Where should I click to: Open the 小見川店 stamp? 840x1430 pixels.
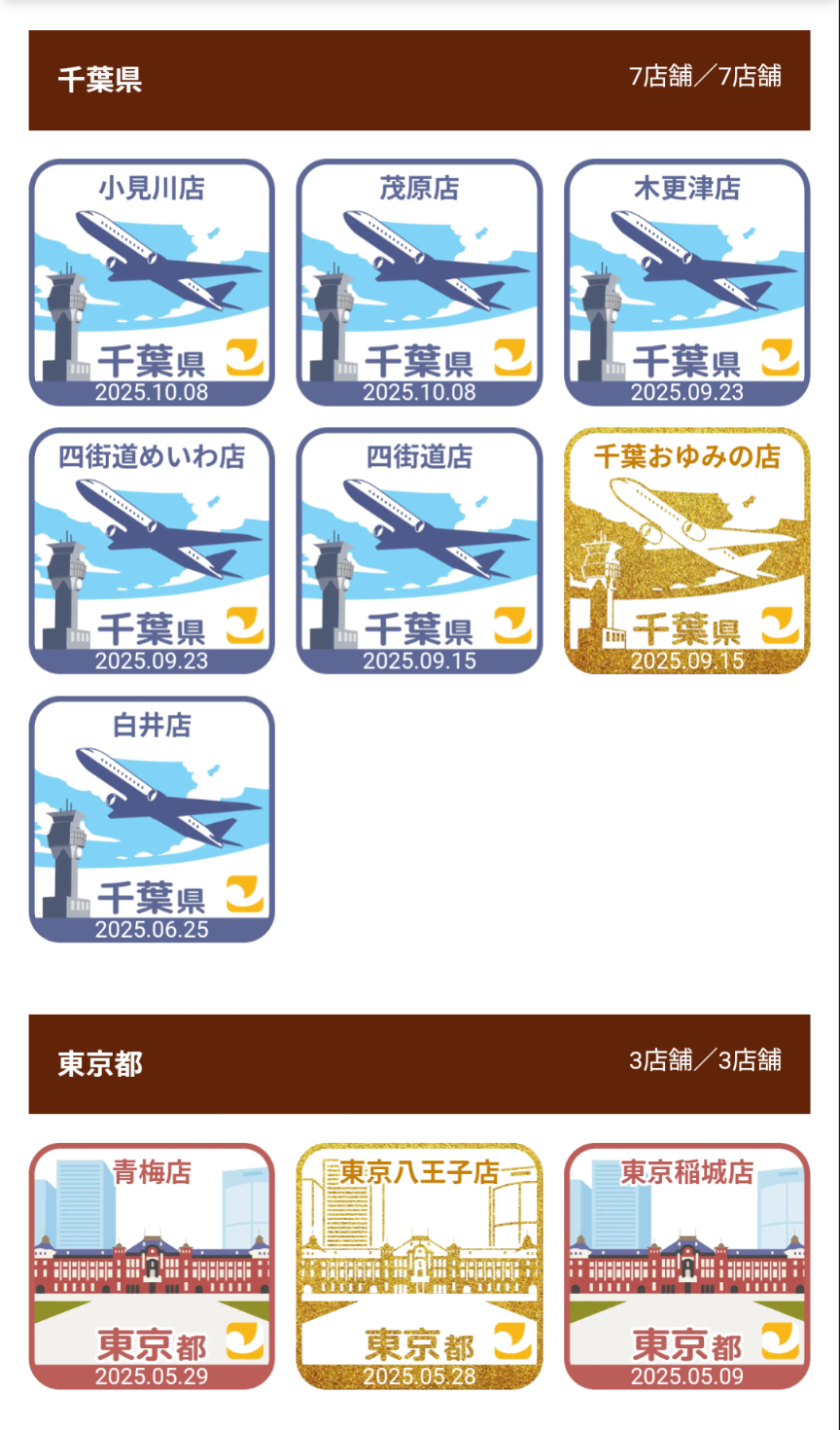pyautogui.click(x=152, y=283)
